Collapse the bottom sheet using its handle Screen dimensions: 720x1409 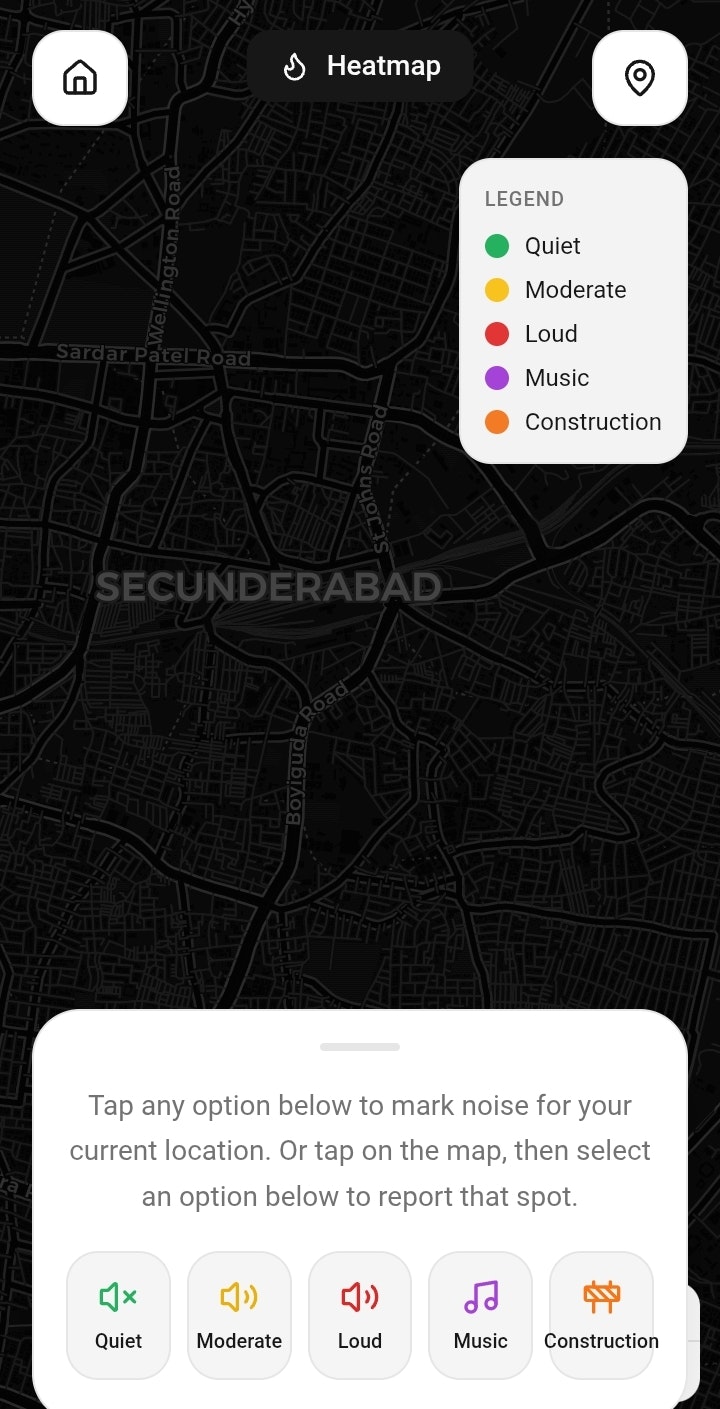[360, 1046]
